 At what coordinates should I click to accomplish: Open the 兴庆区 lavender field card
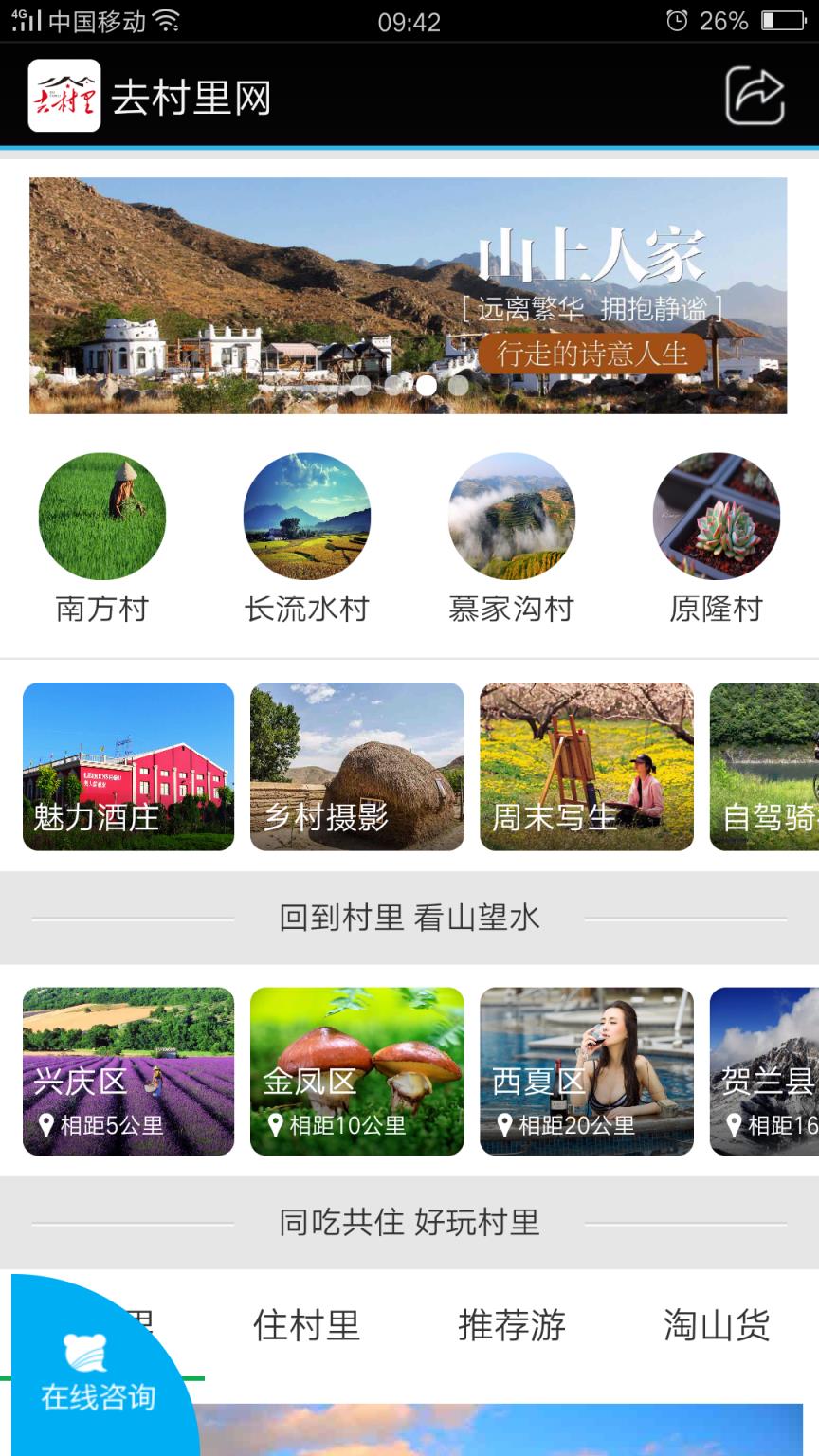[128, 1071]
